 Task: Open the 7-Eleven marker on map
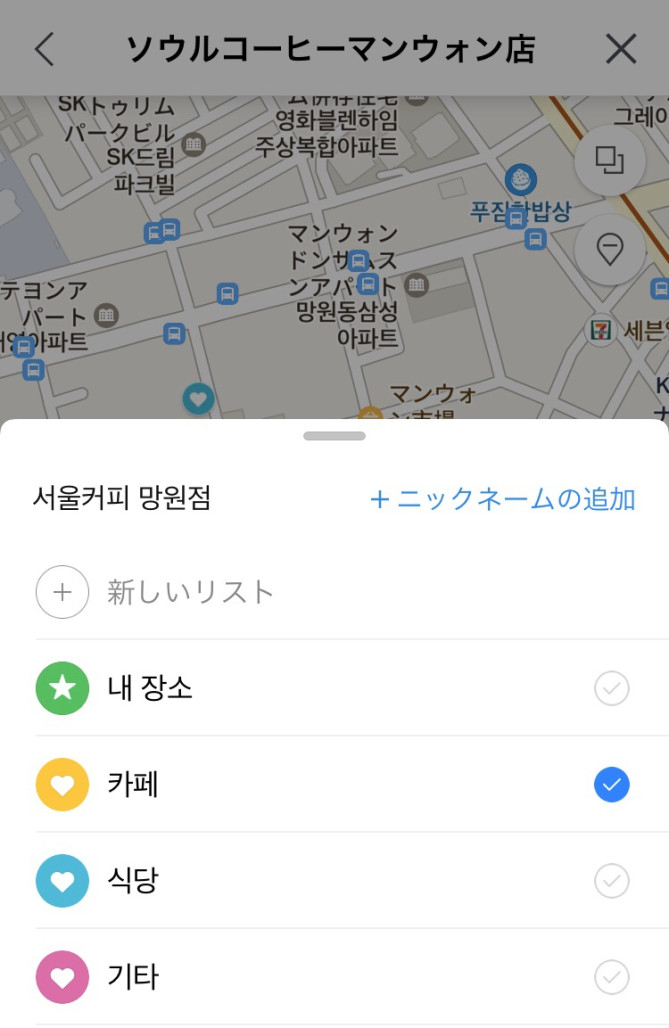[x=601, y=330]
